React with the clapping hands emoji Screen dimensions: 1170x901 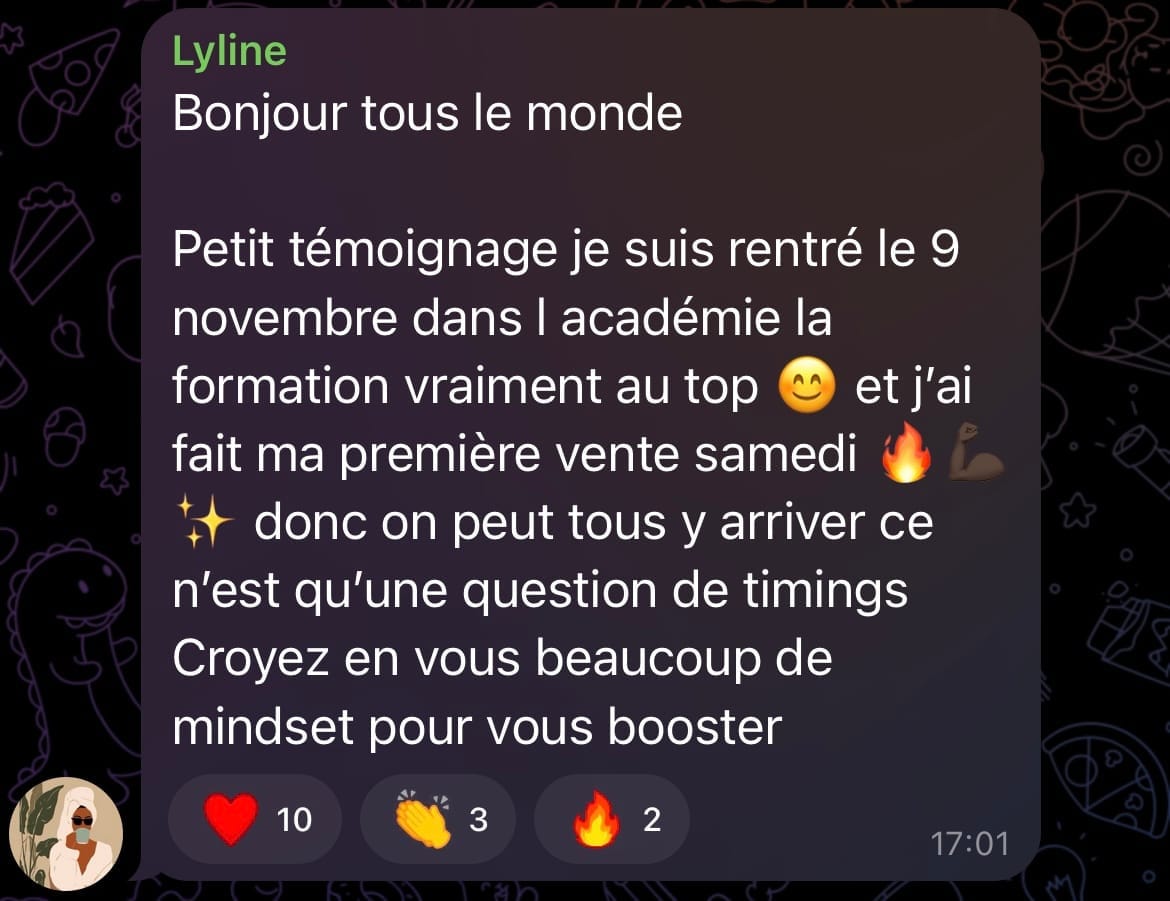click(x=438, y=820)
